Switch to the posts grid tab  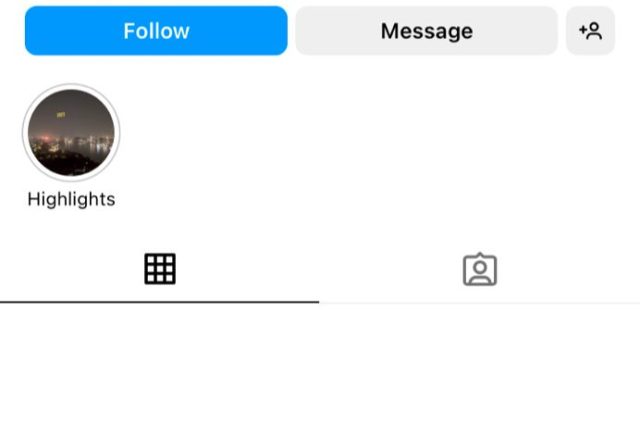160,269
